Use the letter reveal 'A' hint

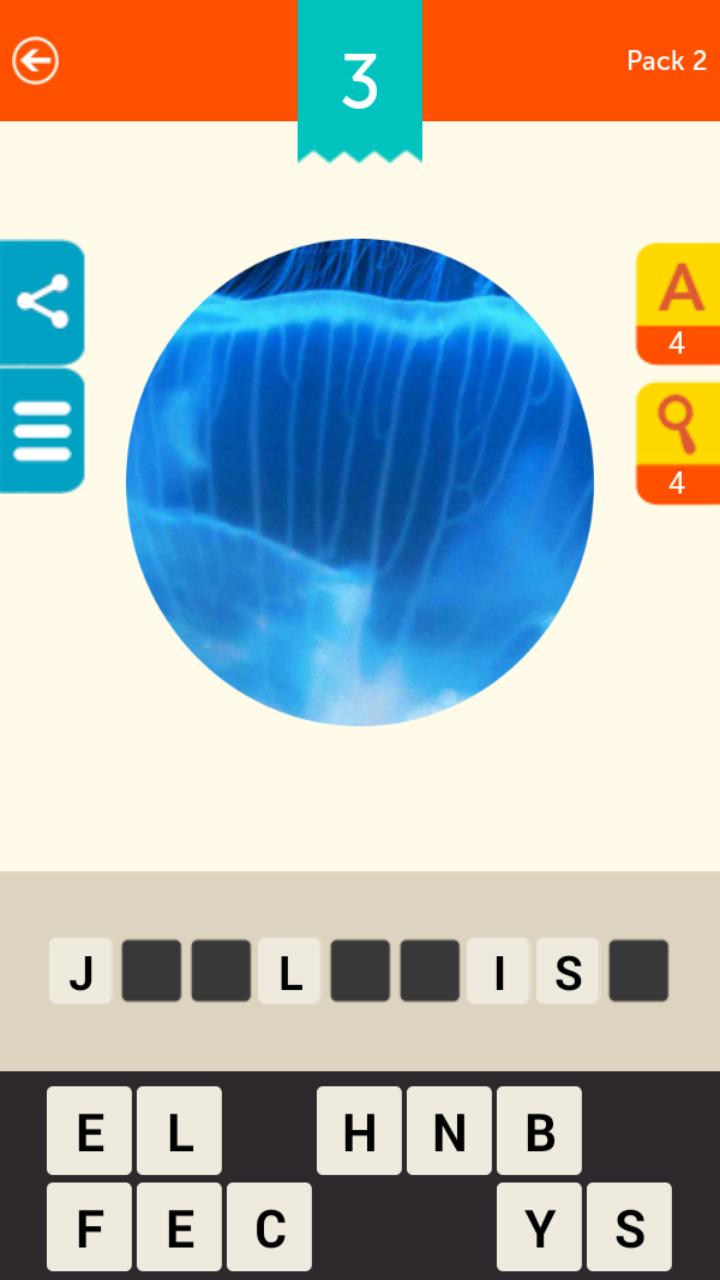click(x=679, y=300)
